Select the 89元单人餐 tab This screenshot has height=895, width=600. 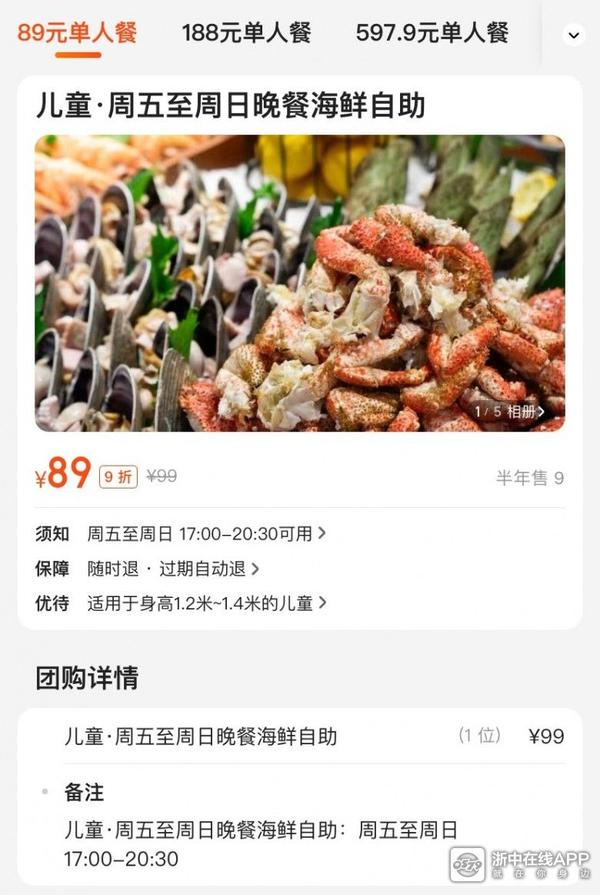[77, 33]
